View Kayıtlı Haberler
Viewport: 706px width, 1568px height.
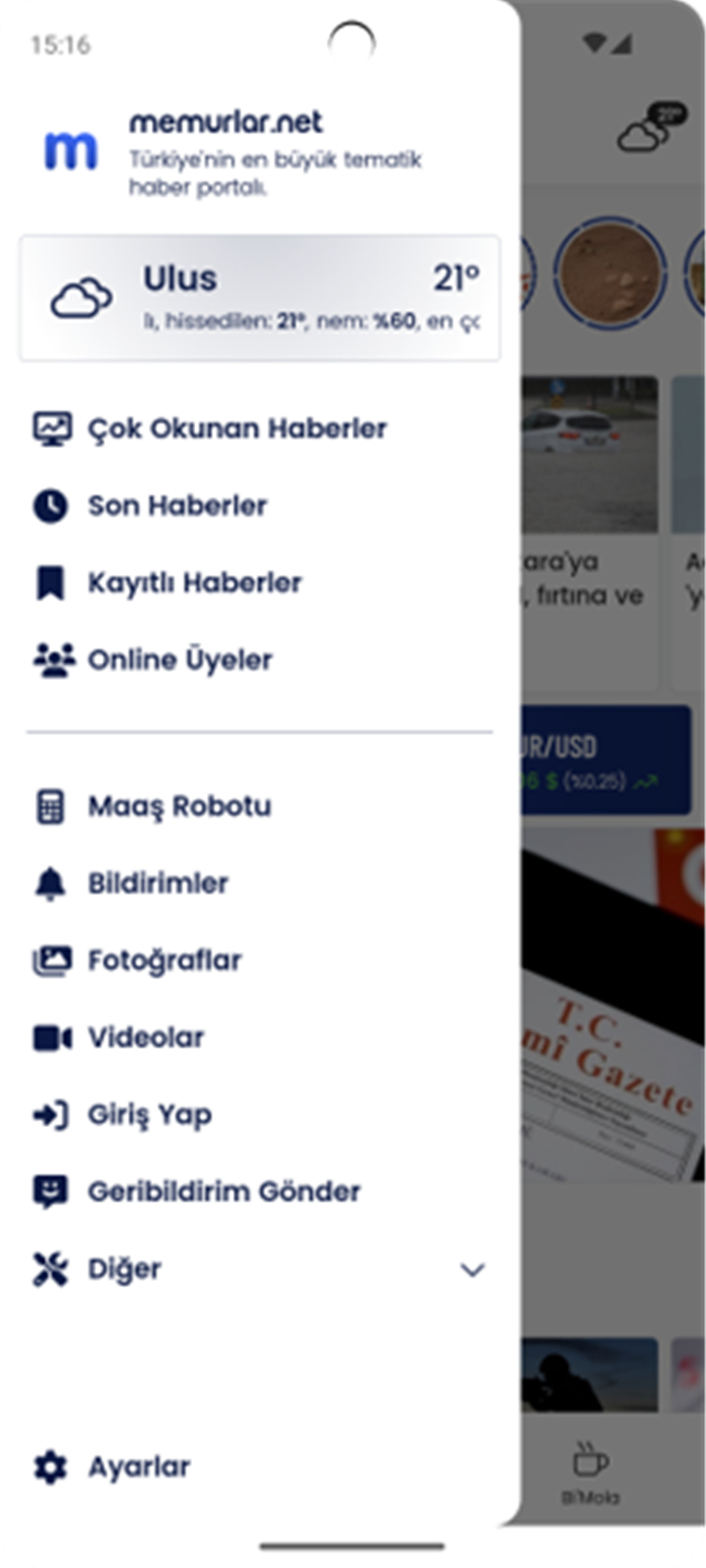tap(260, 583)
